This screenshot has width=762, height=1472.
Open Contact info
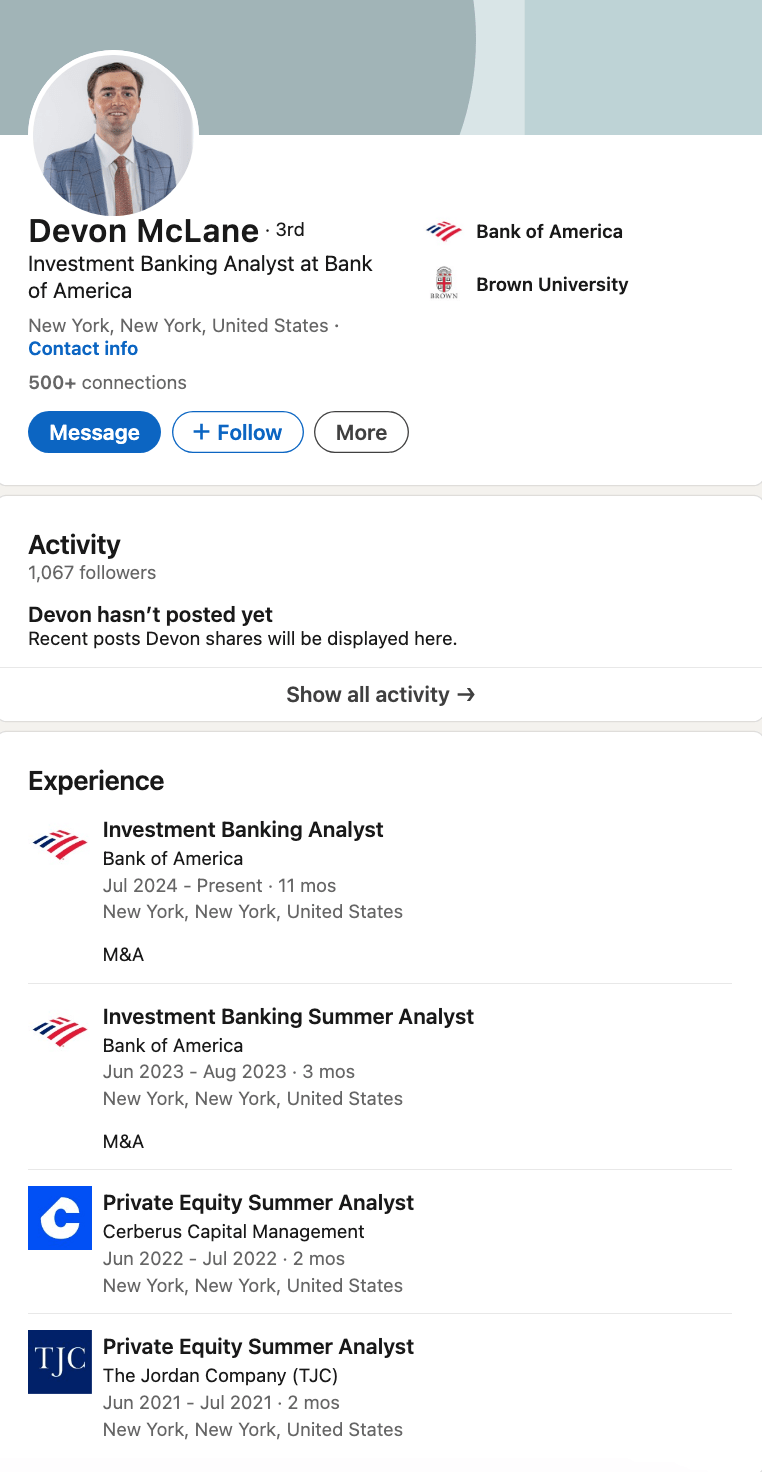83,348
